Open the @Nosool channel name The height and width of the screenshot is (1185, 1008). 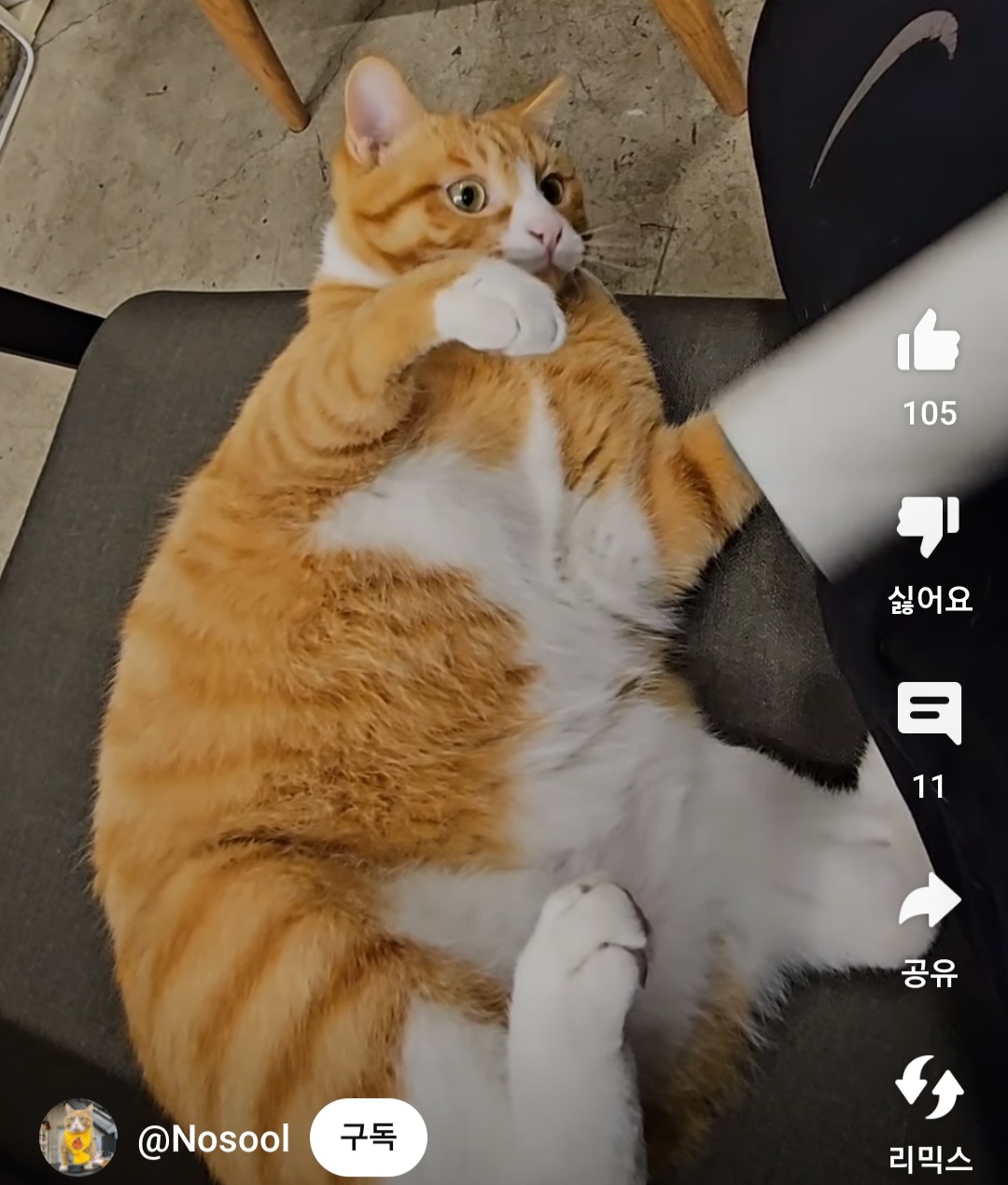pos(214,1139)
